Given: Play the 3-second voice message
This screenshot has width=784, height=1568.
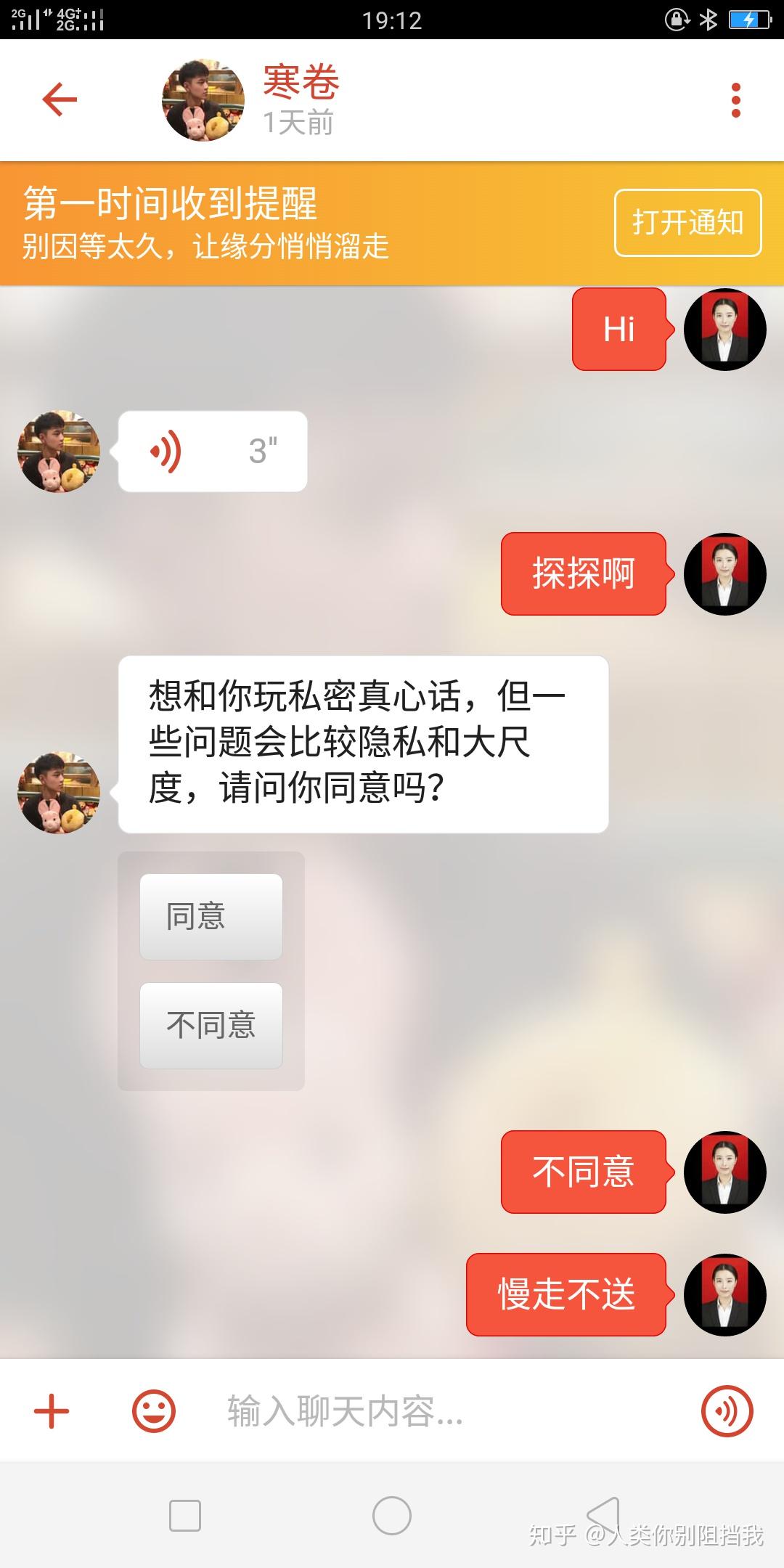Looking at the screenshot, I should coord(212,452).
